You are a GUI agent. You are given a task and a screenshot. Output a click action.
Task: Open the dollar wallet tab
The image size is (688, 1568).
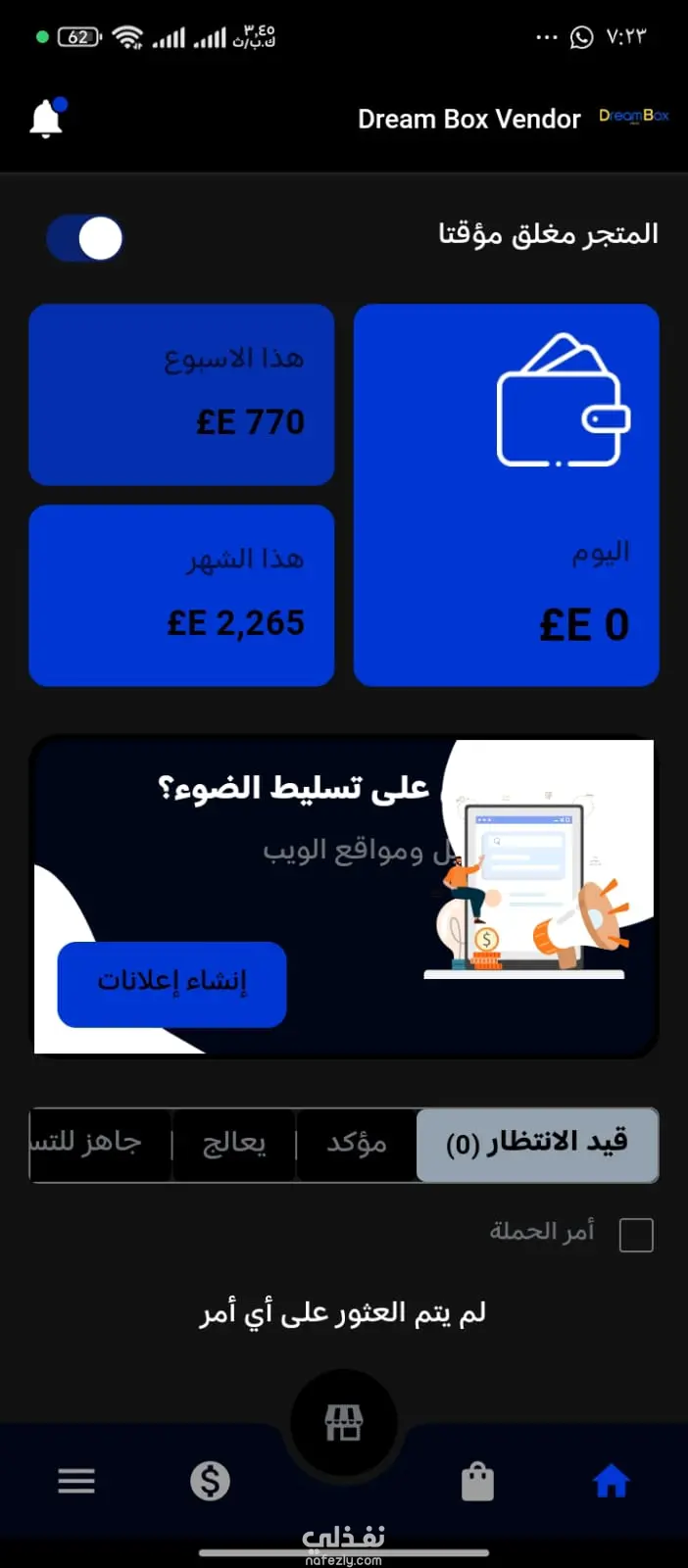point(210,1481)
